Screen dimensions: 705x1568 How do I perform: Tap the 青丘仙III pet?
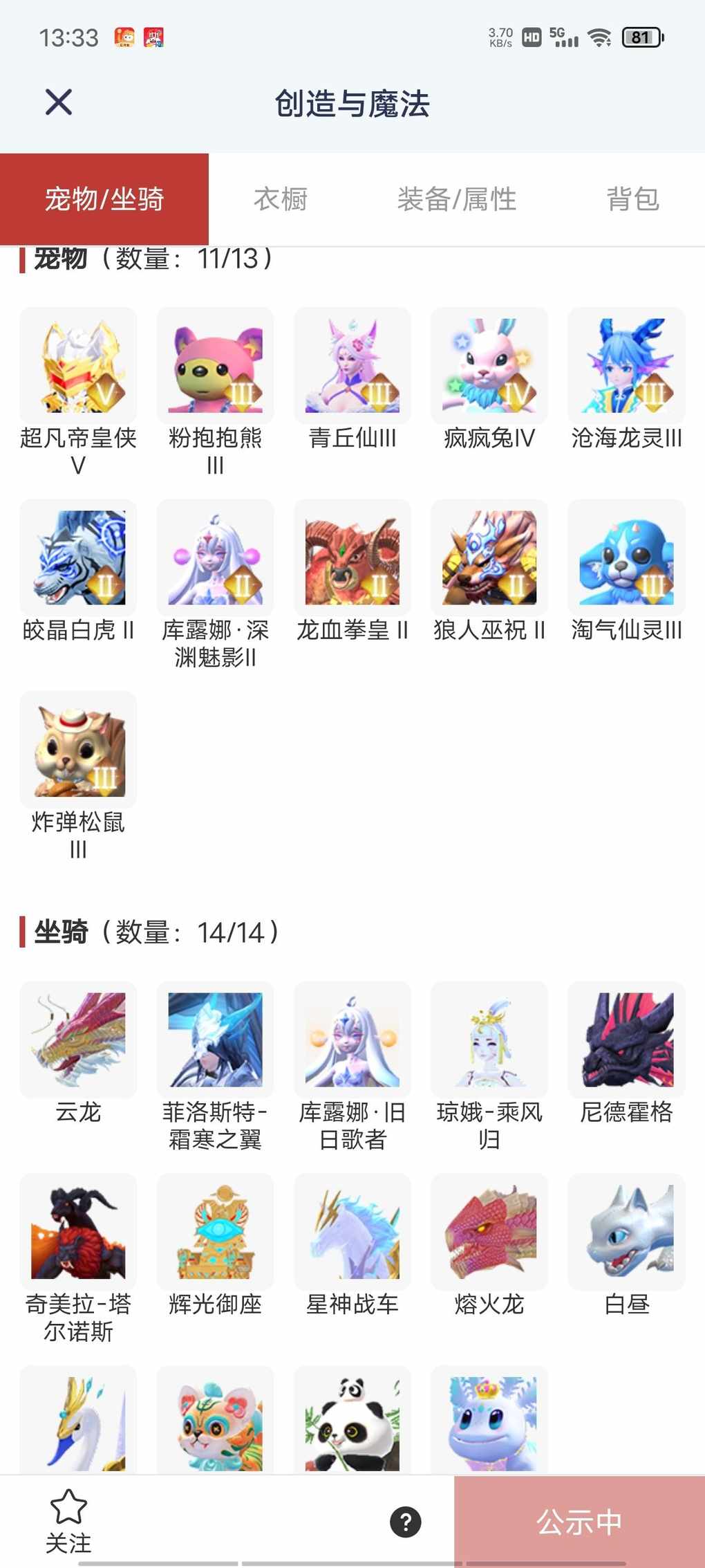(x=352, y=366)
